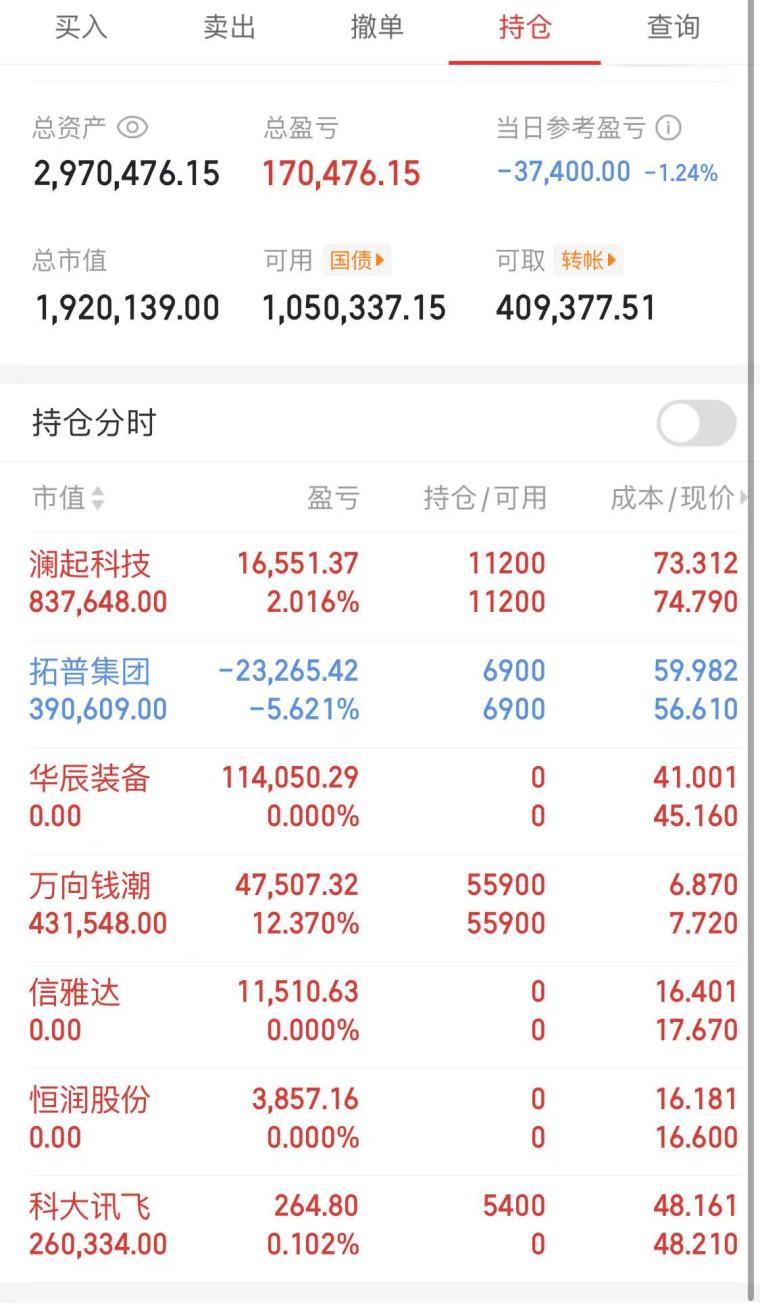
Task: Switch to the 买入 tab
Action: click(81, 27)
